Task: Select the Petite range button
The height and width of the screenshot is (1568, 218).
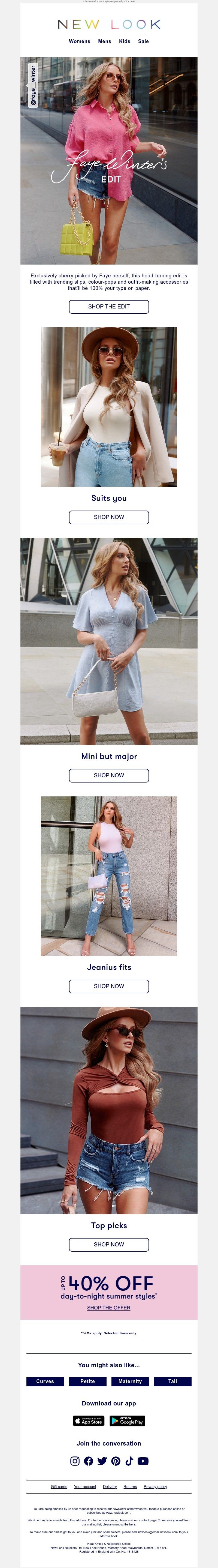Action: point(88,1382)
